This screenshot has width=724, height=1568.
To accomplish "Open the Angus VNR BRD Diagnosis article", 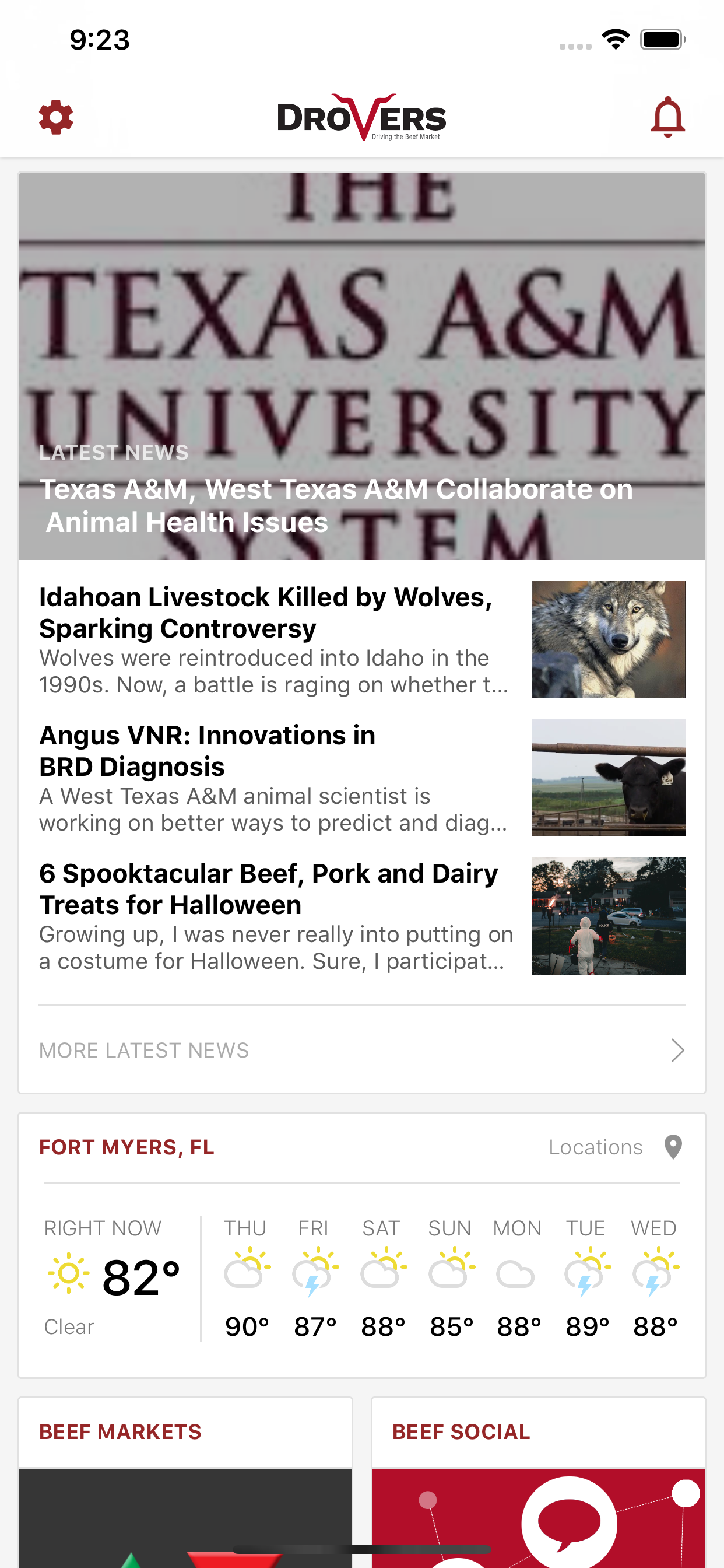I will pos(274,778).
